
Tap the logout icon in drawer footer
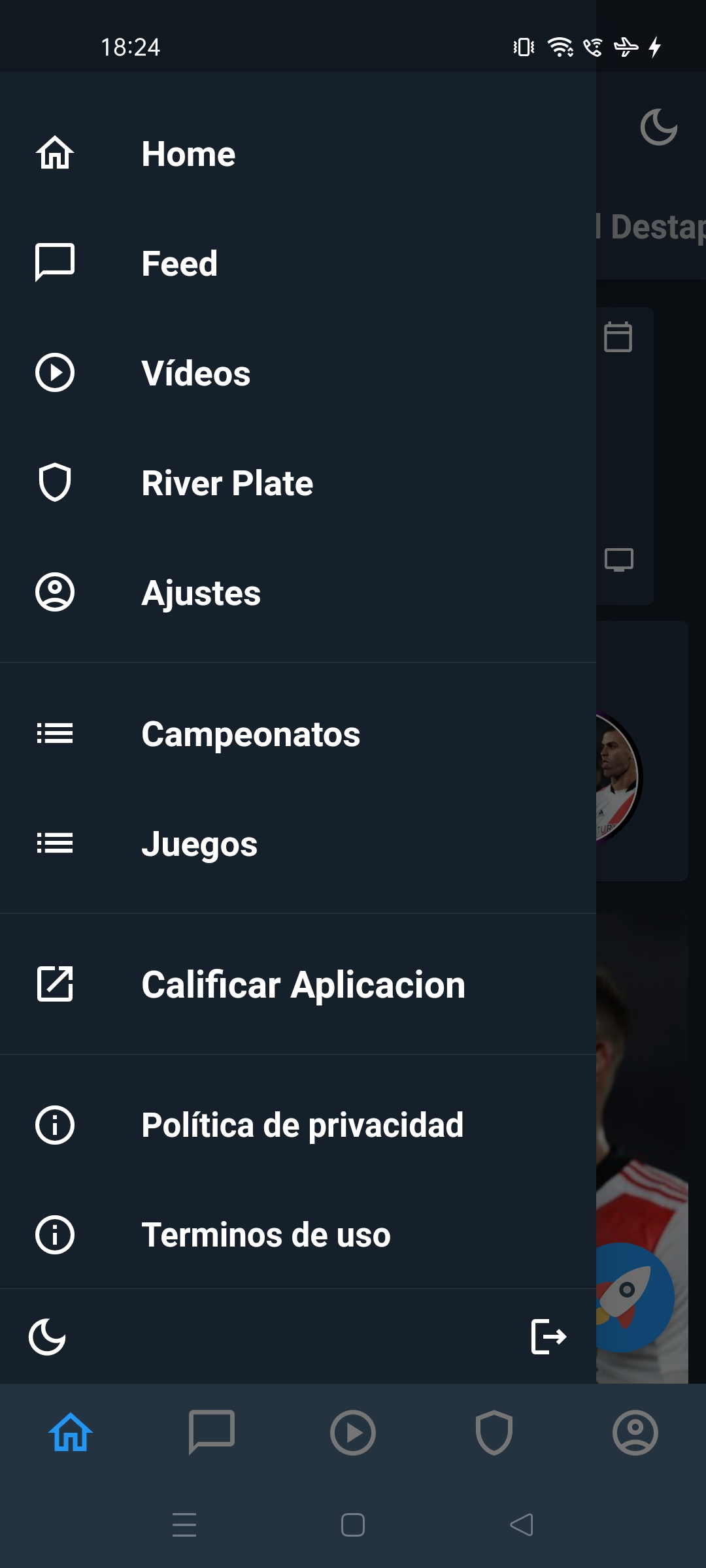[548, 1337]
